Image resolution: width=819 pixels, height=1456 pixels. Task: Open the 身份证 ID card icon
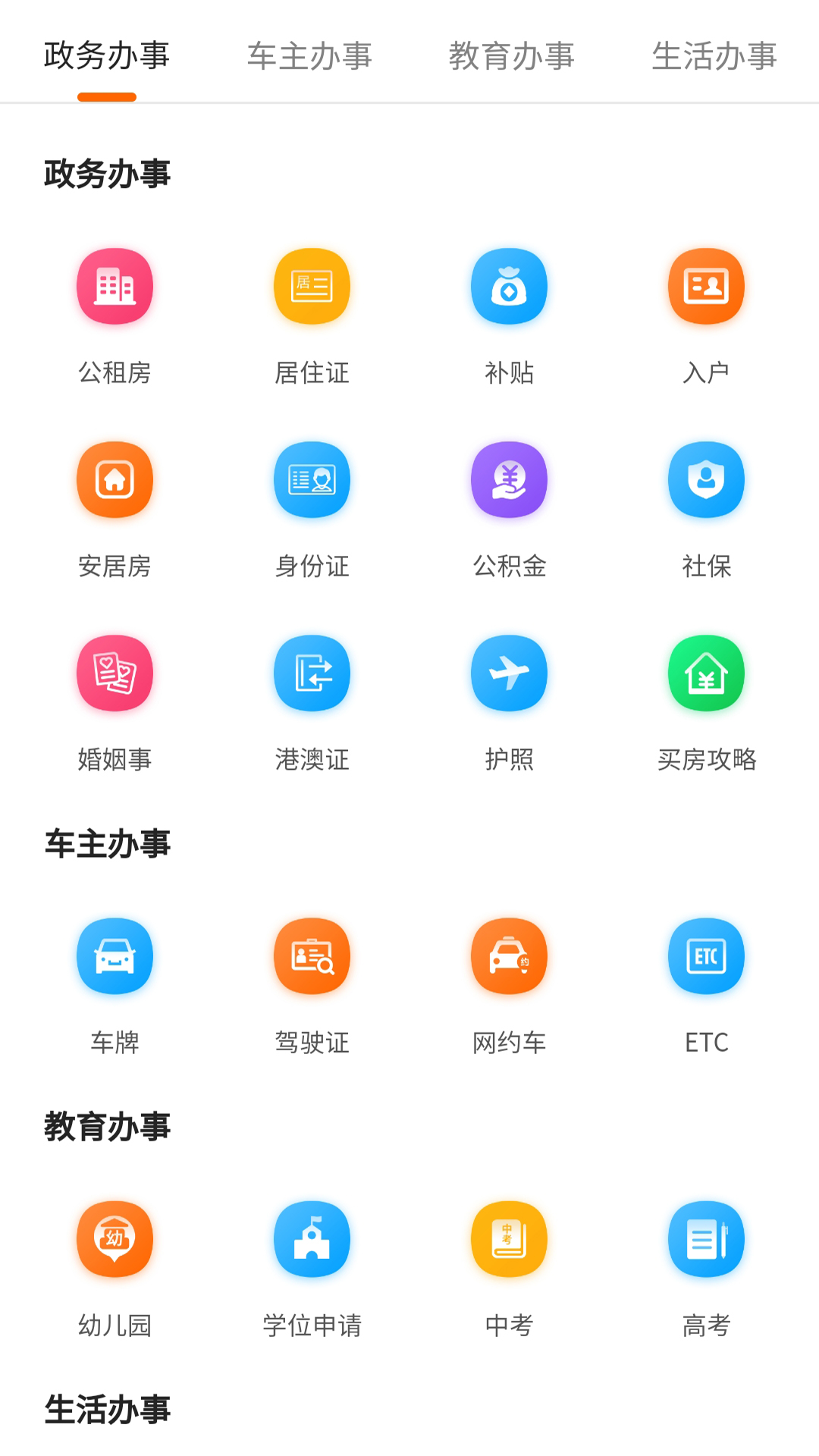tap(312, 479)
